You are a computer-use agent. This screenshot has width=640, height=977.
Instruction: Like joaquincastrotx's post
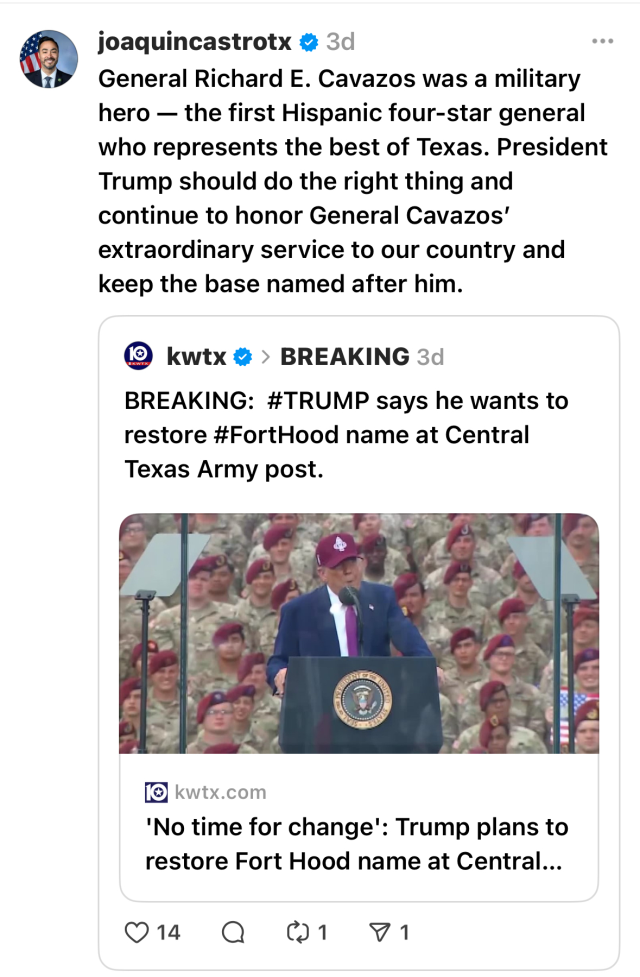pyautogui.click(x=136, y=932)
